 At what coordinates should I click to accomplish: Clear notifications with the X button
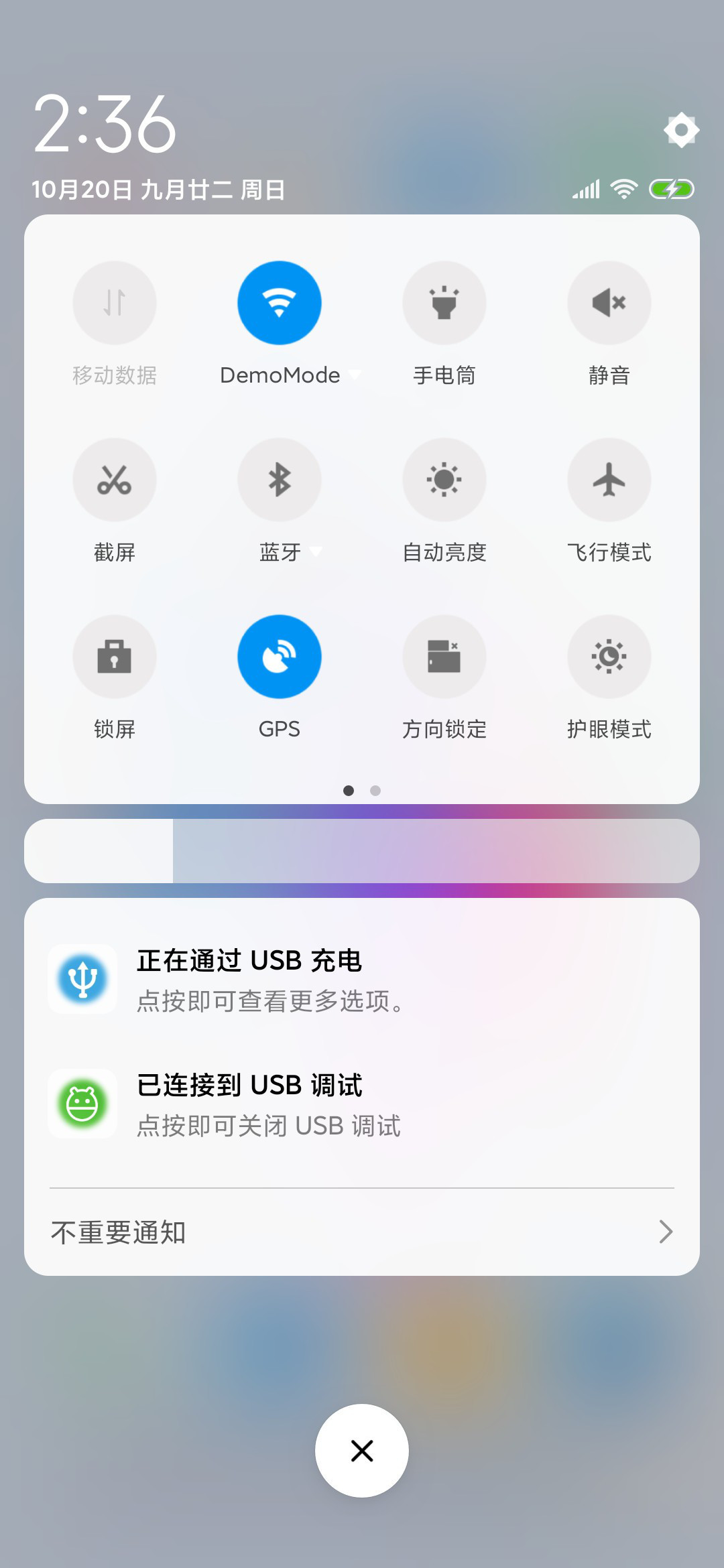(x=362, y=1450)
